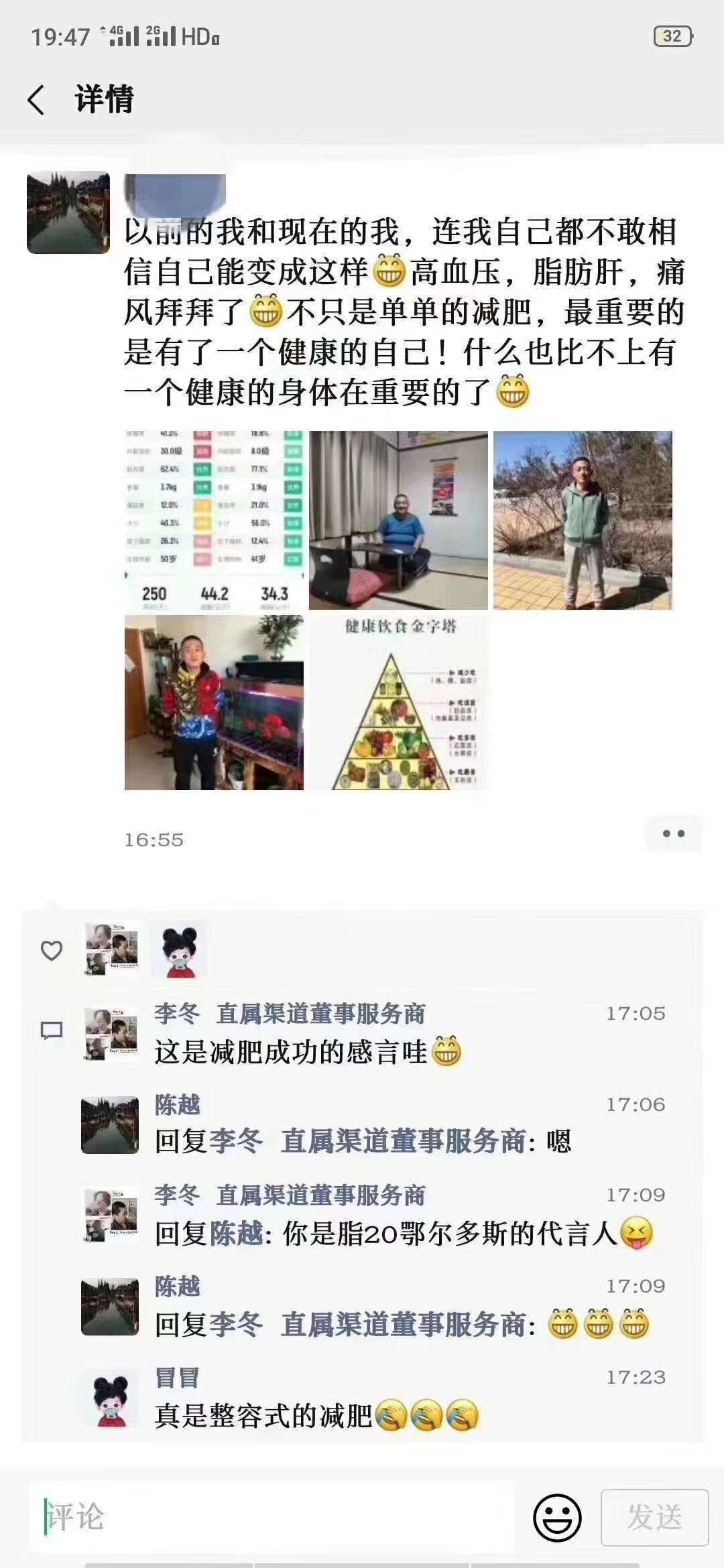
Task: Open the cartoon girl avatar in likes
Action: [179, 950]
